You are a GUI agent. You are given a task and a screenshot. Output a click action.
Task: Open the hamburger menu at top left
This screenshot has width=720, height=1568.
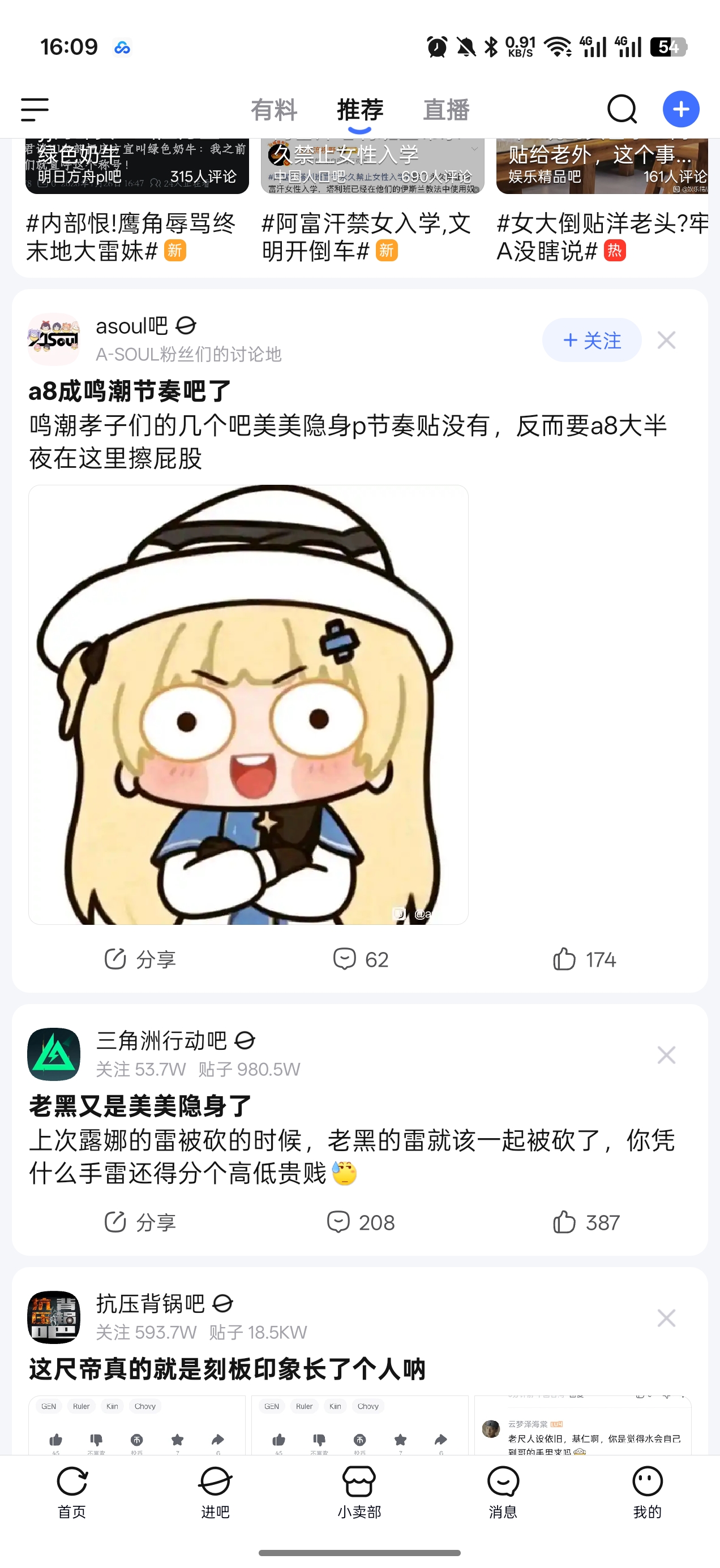35,110
